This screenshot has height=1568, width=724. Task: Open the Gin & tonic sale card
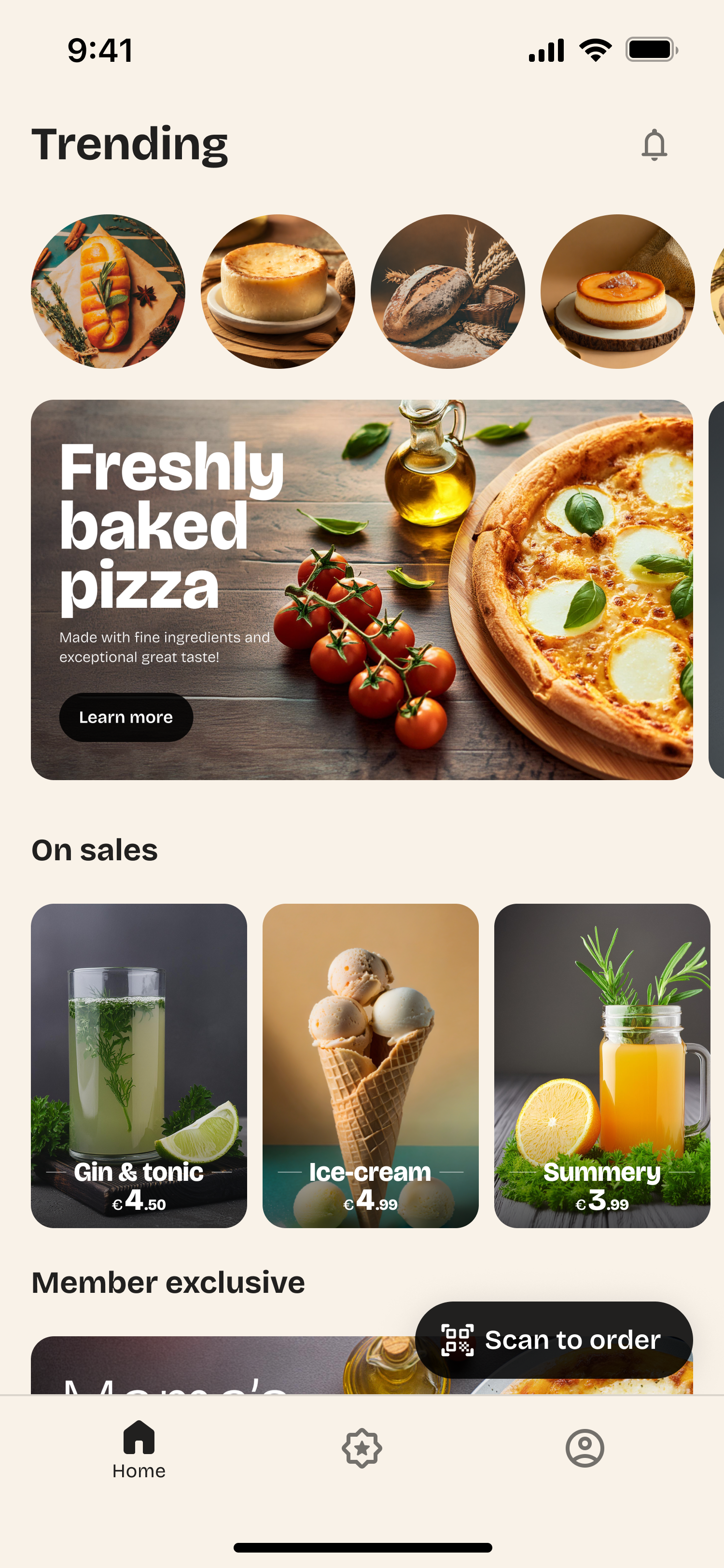tap(139, 1065)
